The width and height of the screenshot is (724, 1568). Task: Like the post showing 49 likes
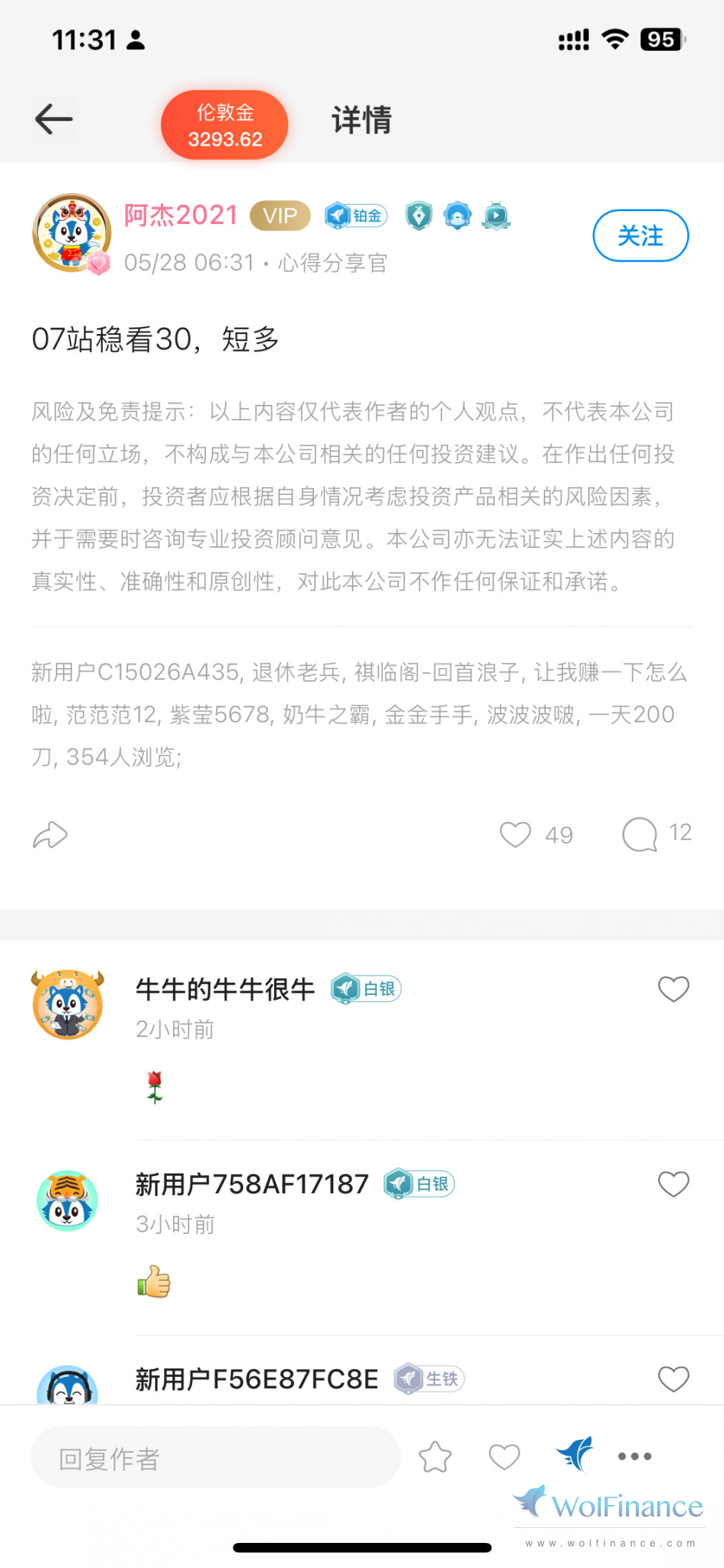click(x=515, y=834)
